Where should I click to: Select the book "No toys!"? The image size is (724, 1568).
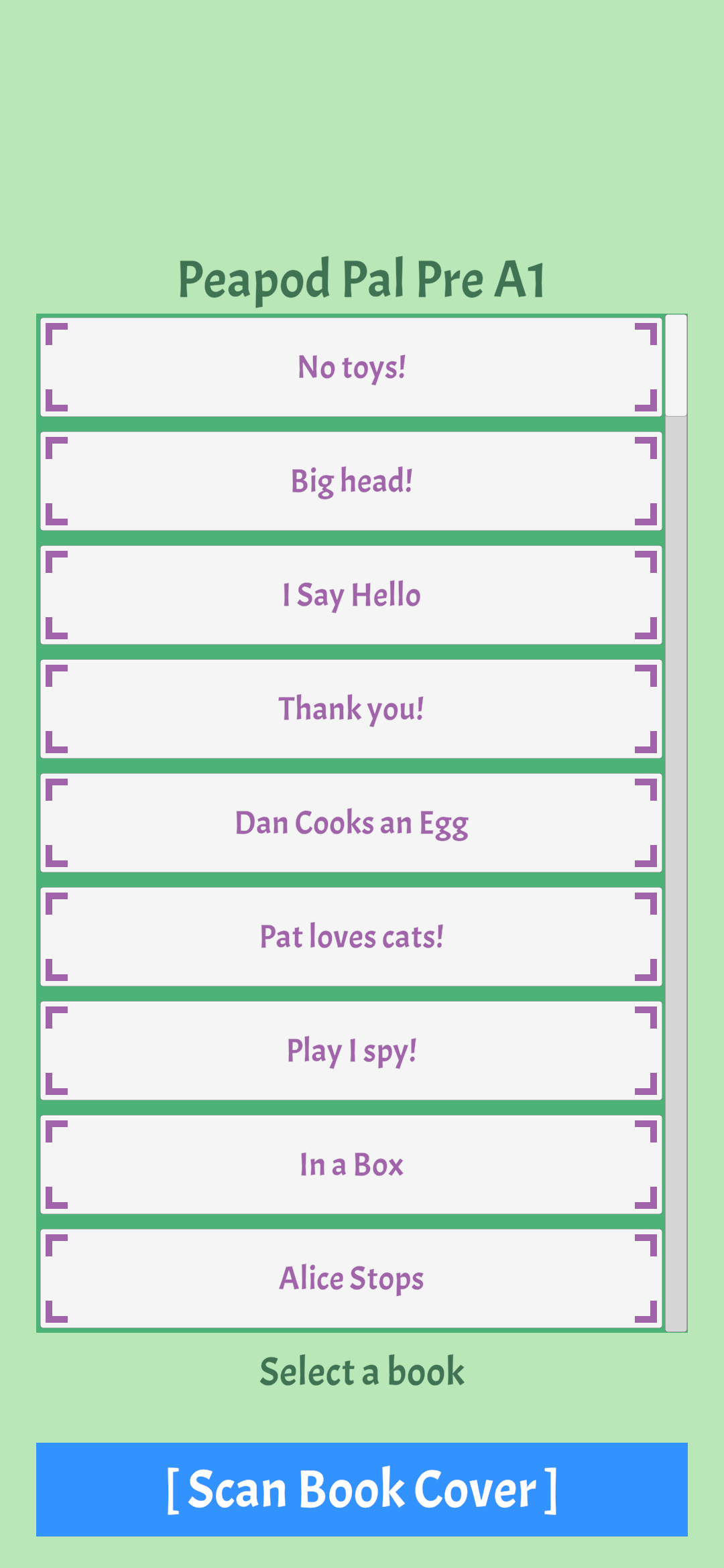pyautogui.click(x=351, y=367)
